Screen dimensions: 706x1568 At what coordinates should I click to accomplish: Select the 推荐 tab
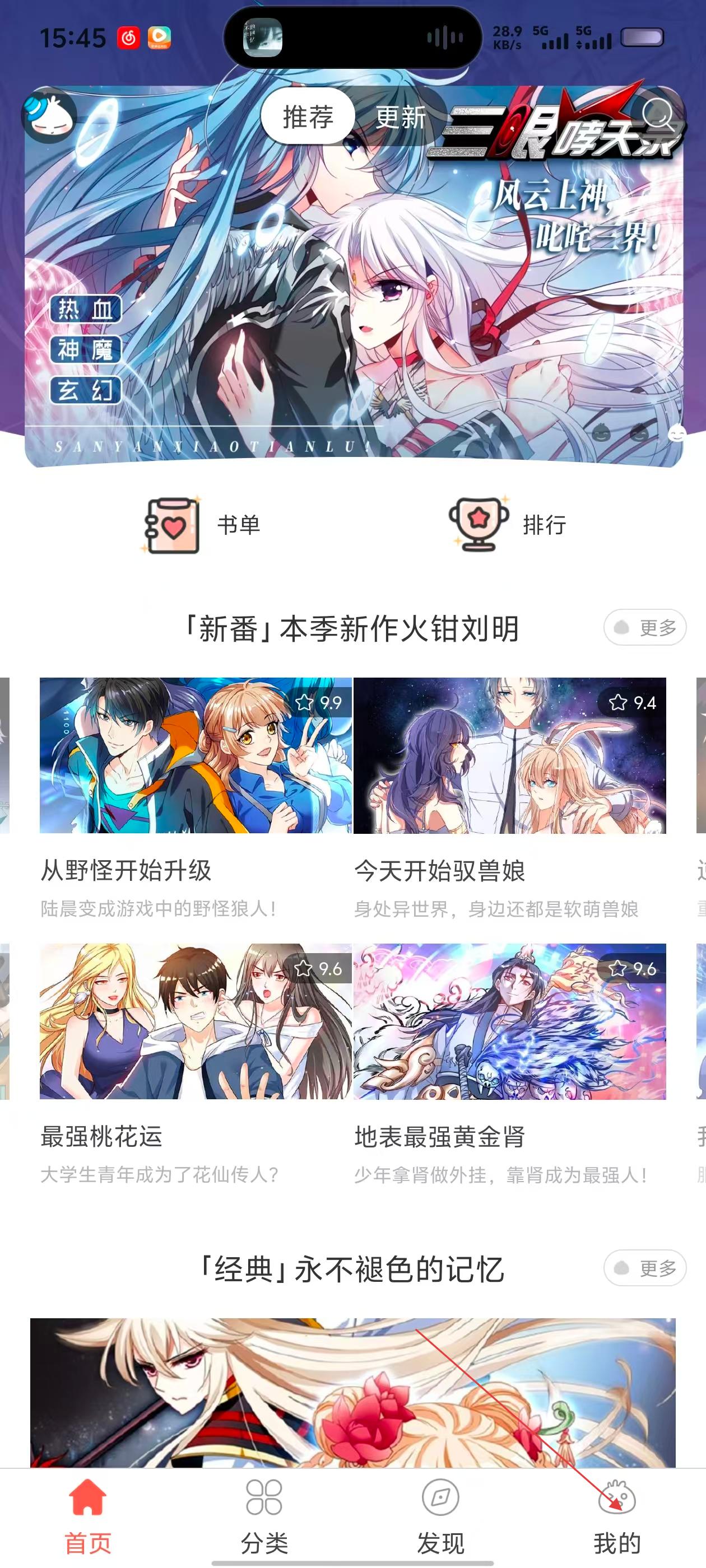[x=308, y=117]
